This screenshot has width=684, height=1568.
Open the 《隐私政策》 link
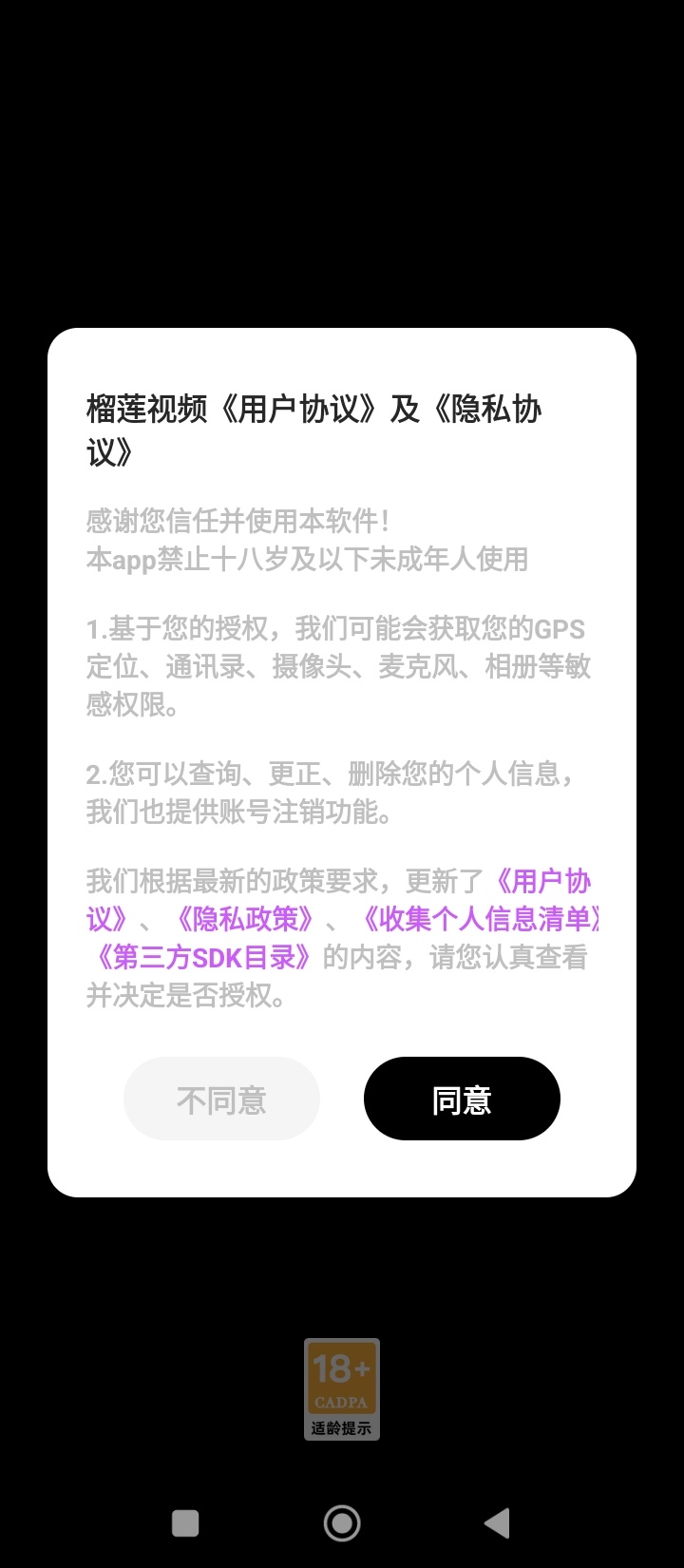pos(245,919)
